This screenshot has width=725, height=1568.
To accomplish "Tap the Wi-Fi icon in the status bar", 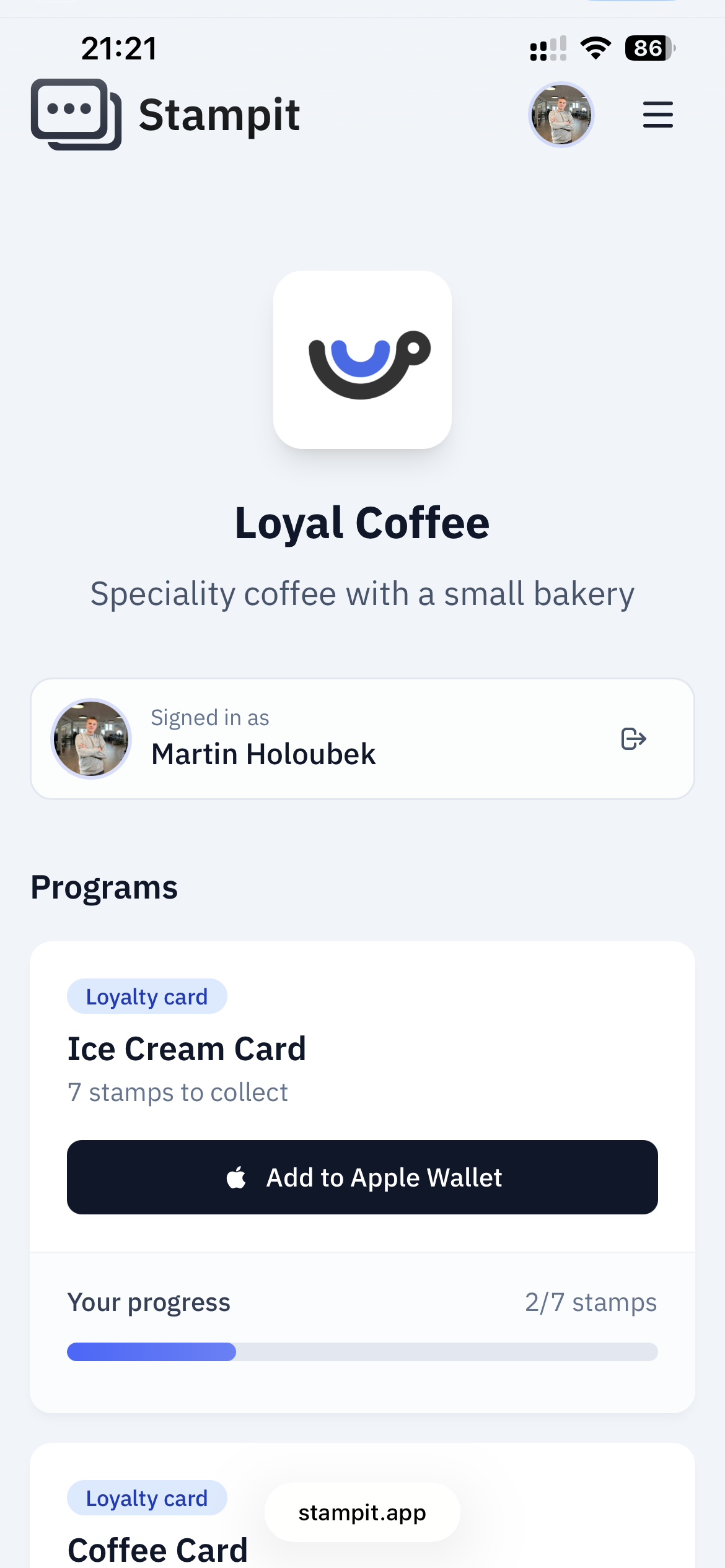I will click(x=595, y=50).
